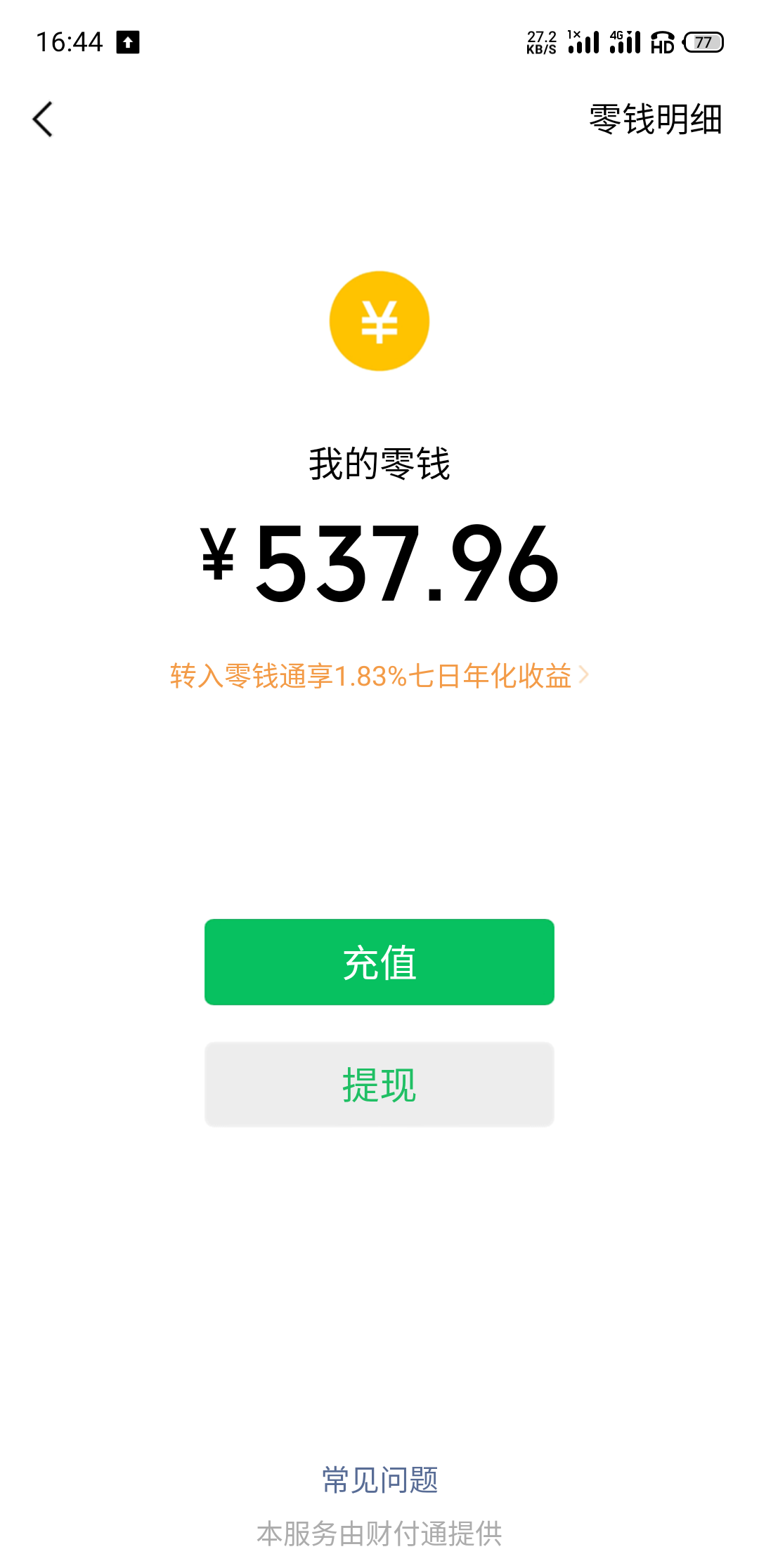Open the 转入零钱通 1.83% yield link
The height and width of the screenshot is (1568, 759).
coord(378,676)
